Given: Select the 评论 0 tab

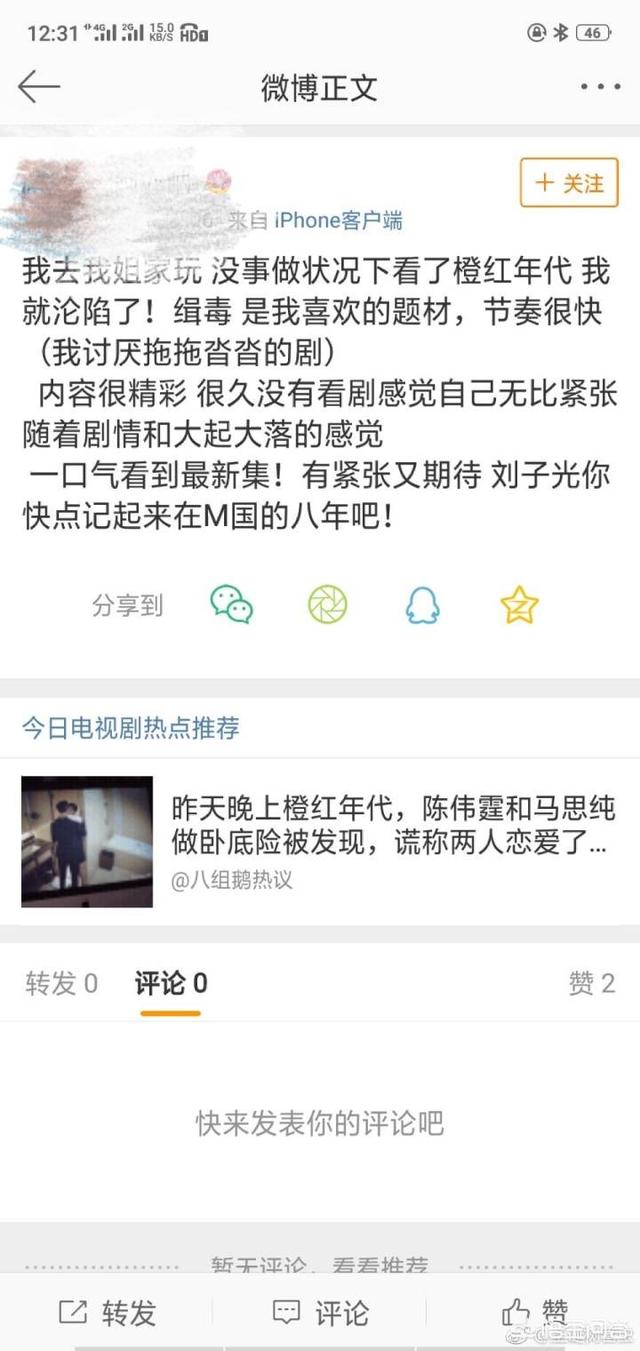Looking at the screenshot, I should click(171, 984).
